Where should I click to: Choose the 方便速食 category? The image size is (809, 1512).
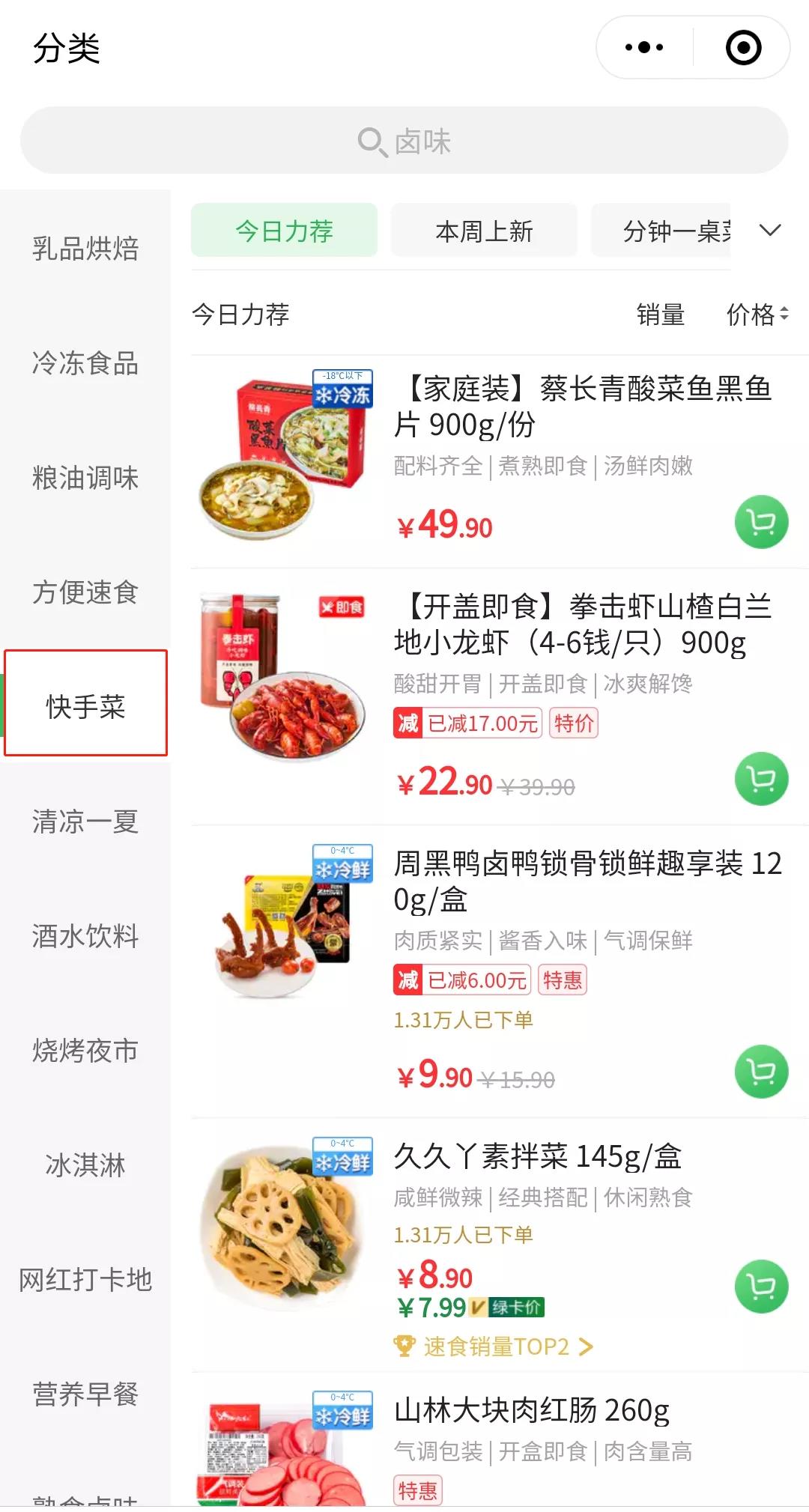[85, 592]
